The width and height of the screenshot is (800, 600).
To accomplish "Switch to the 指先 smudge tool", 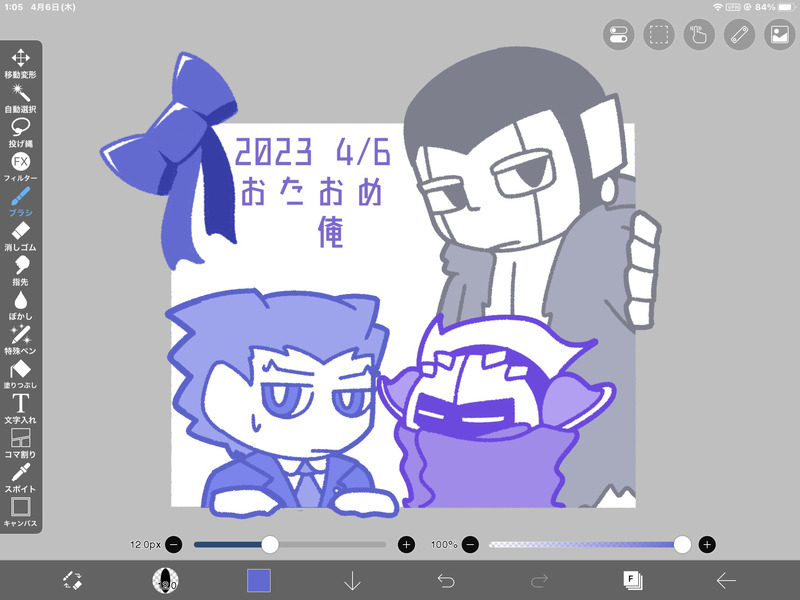I will [x=20, y=268].
